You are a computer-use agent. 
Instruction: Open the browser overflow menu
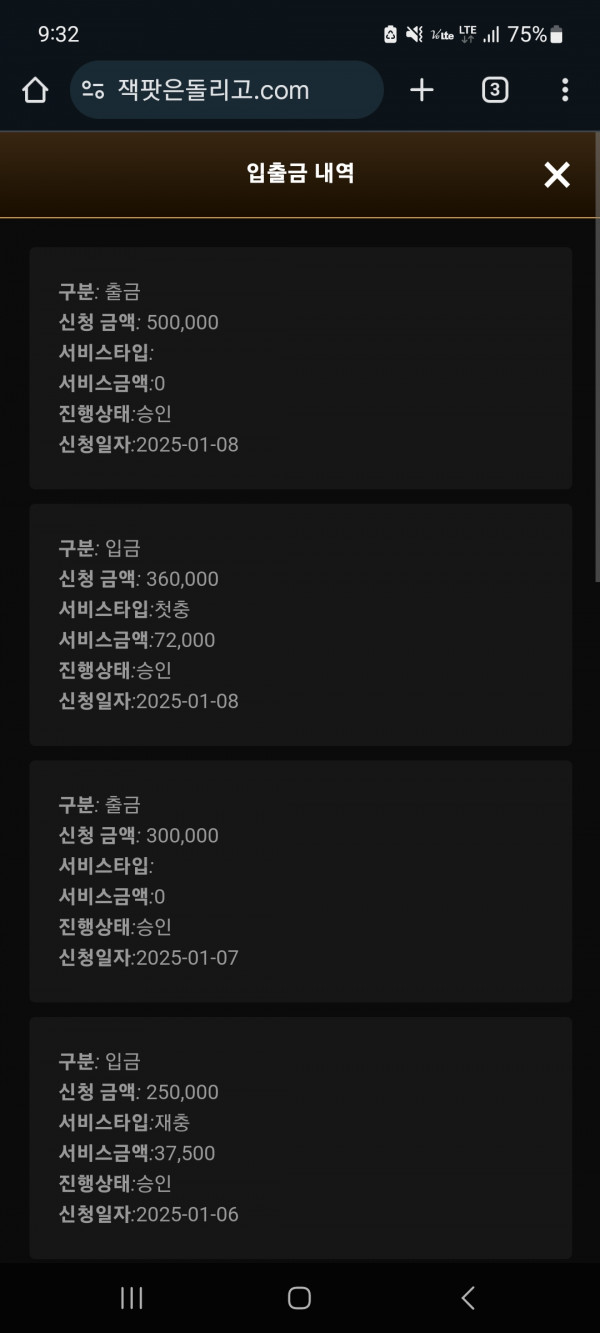click(565, 90)
